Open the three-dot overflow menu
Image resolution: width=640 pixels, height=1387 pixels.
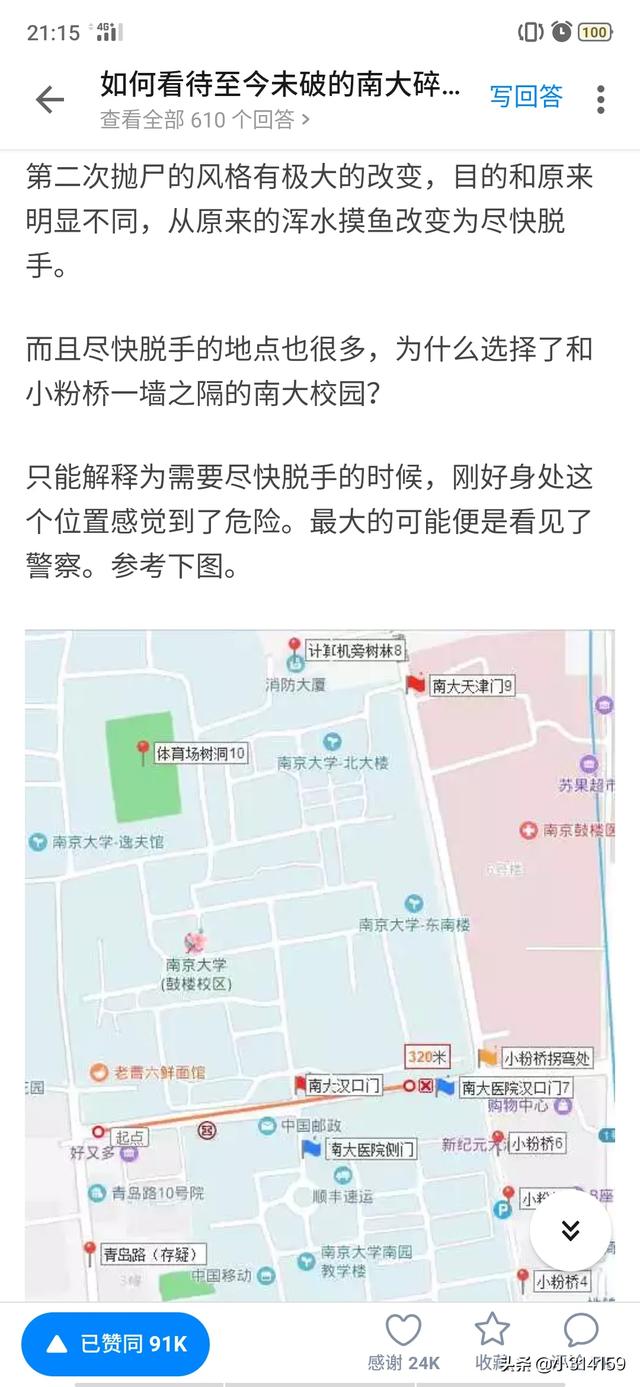[x=600, y=98]
